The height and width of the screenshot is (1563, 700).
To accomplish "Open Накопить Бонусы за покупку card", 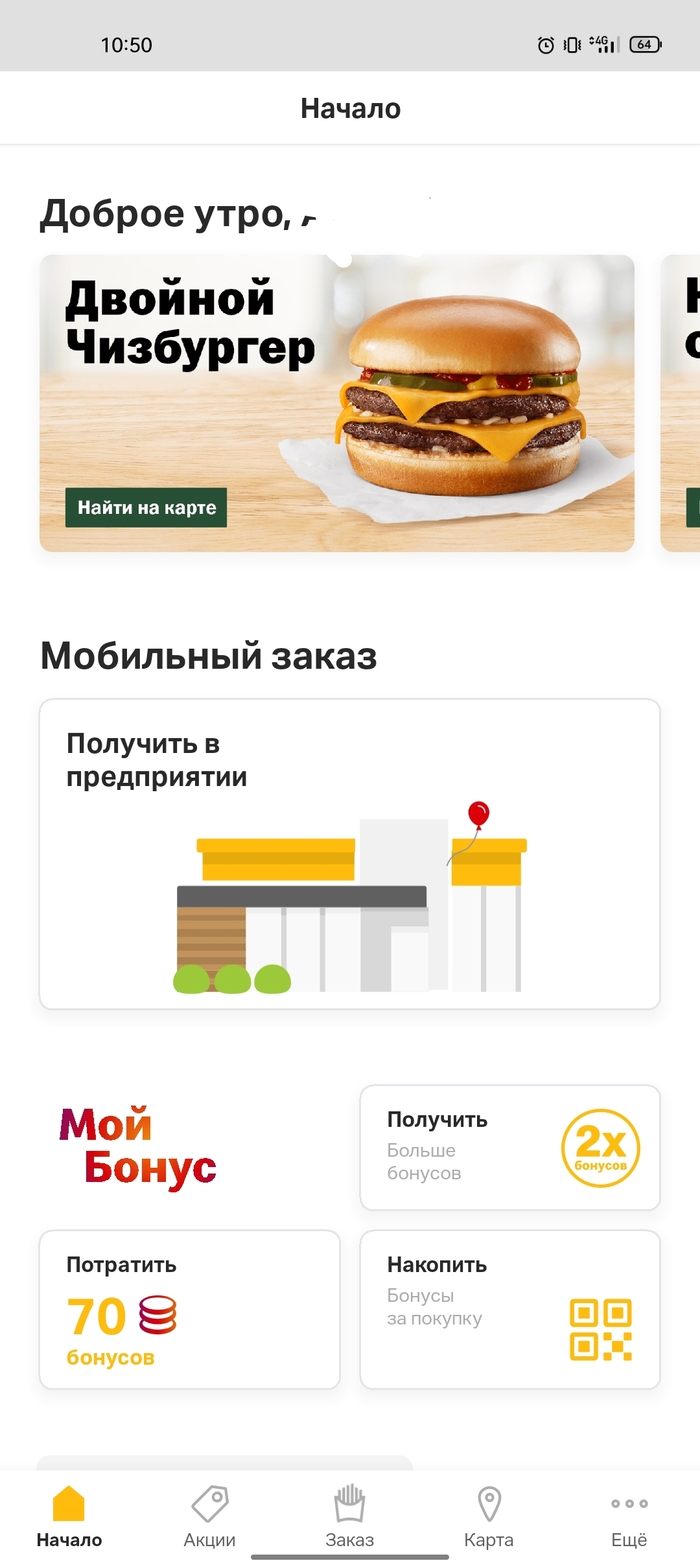I will pos(509,1309).
